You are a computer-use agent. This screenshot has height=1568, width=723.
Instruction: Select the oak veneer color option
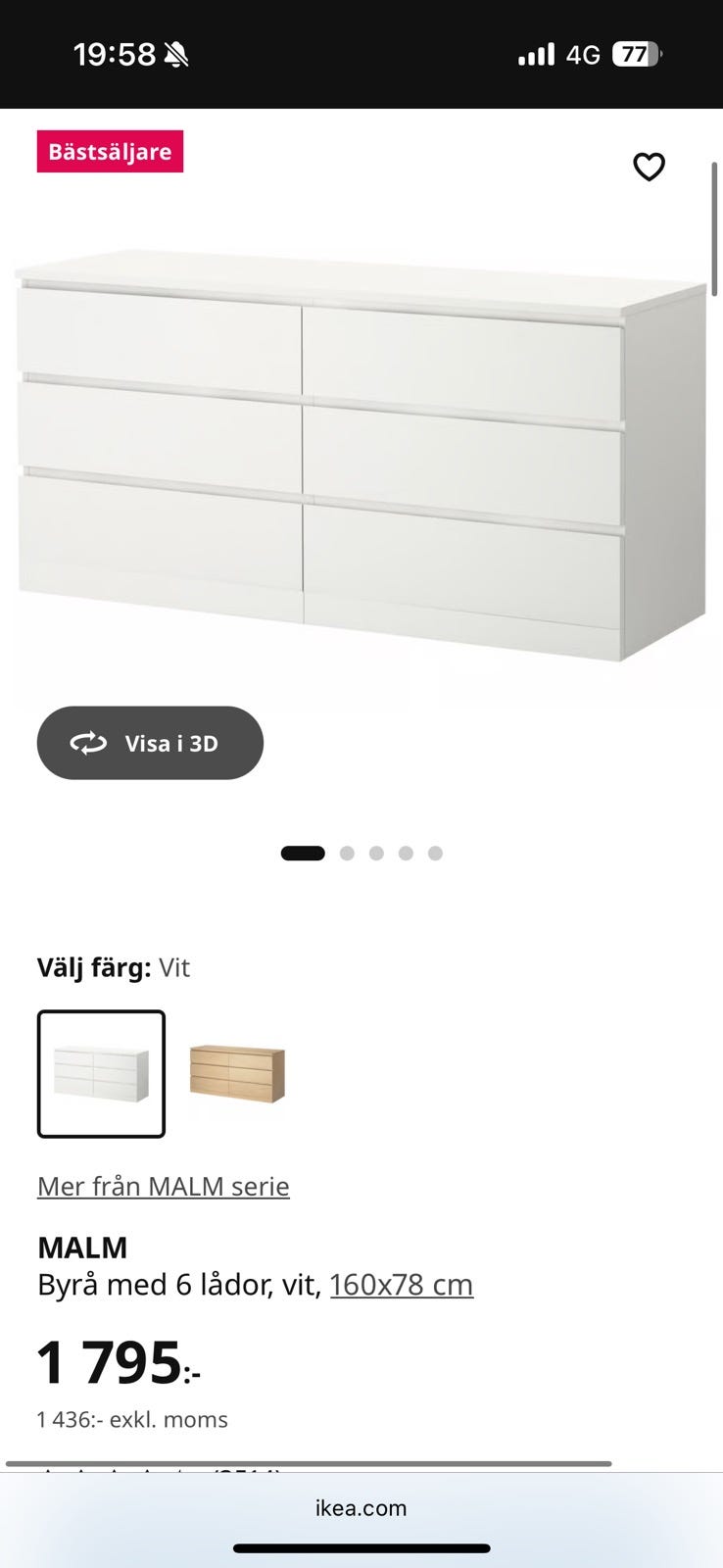click(x=236, y=1073)
